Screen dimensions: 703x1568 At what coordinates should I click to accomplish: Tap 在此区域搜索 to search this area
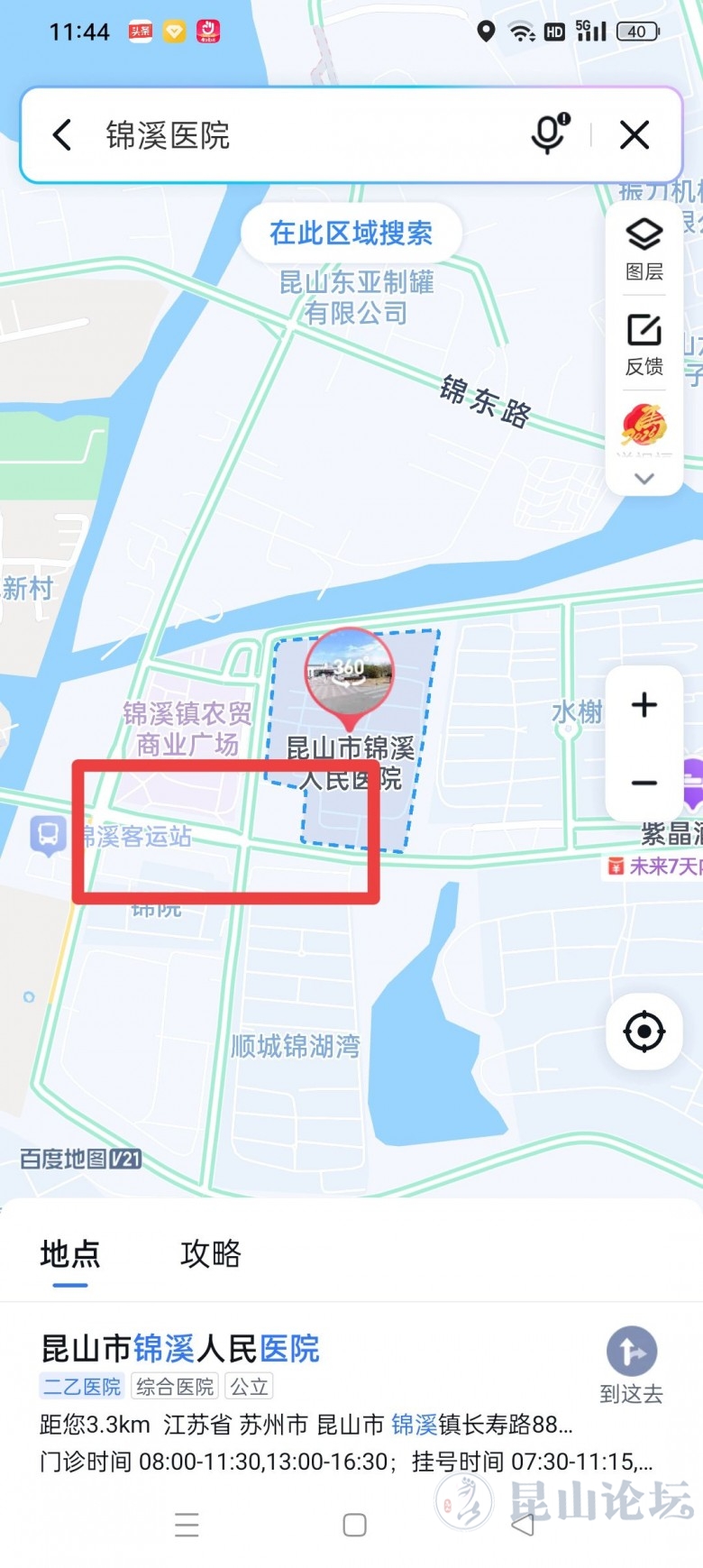(x=351, y=234)
